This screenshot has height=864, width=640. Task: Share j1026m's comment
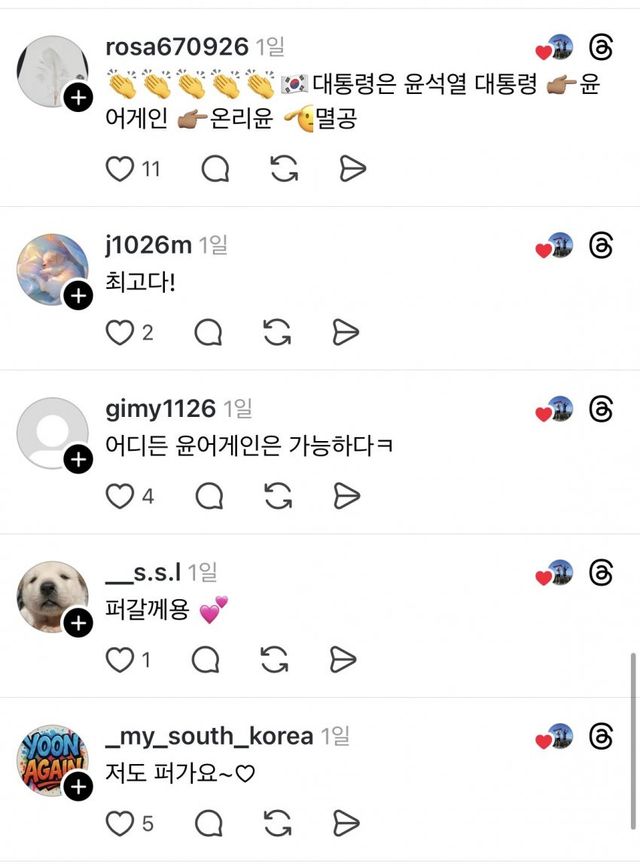tap(344, 332)
